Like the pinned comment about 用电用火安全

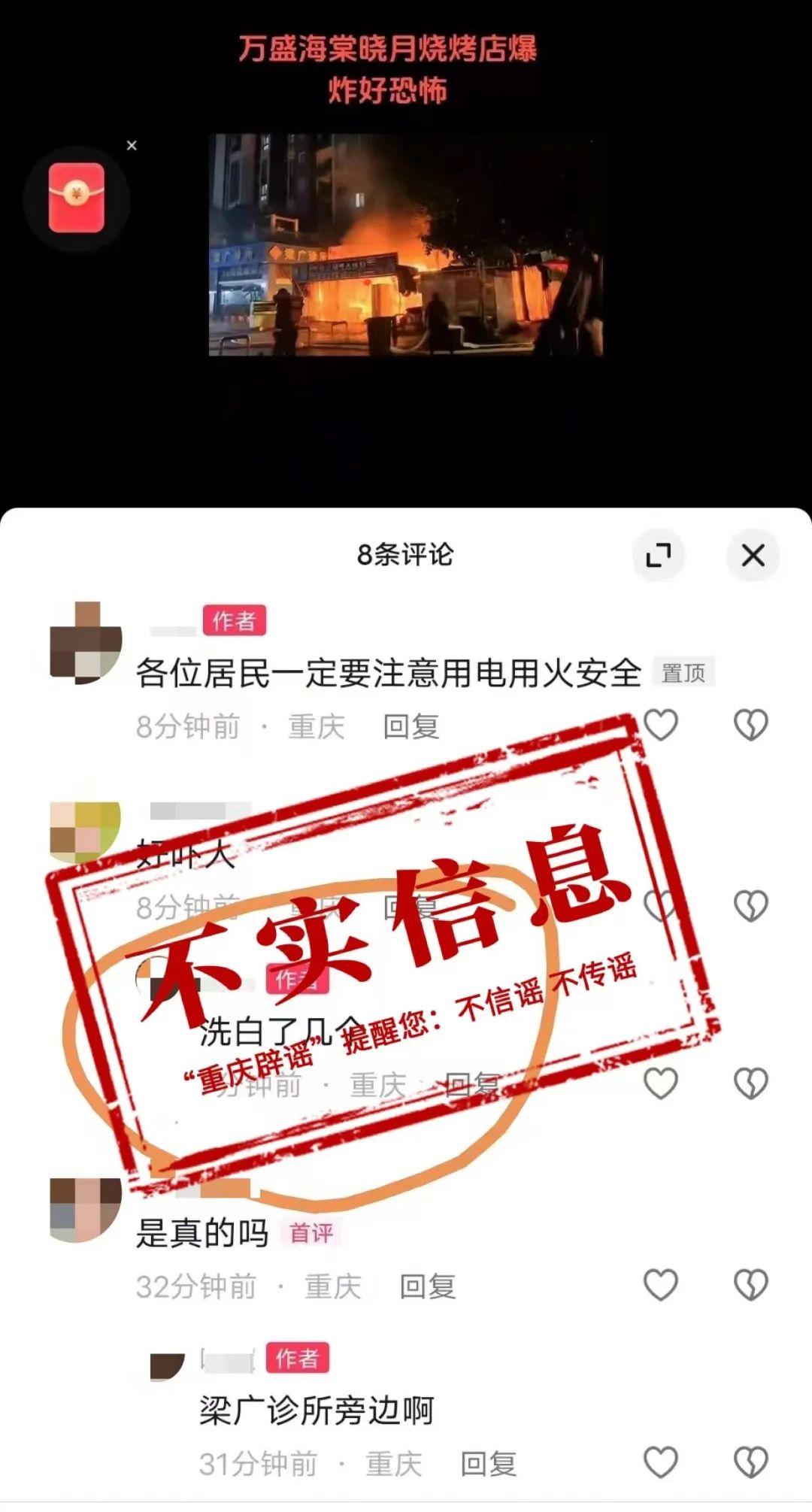pyautogui.click(x=661, y=726)
